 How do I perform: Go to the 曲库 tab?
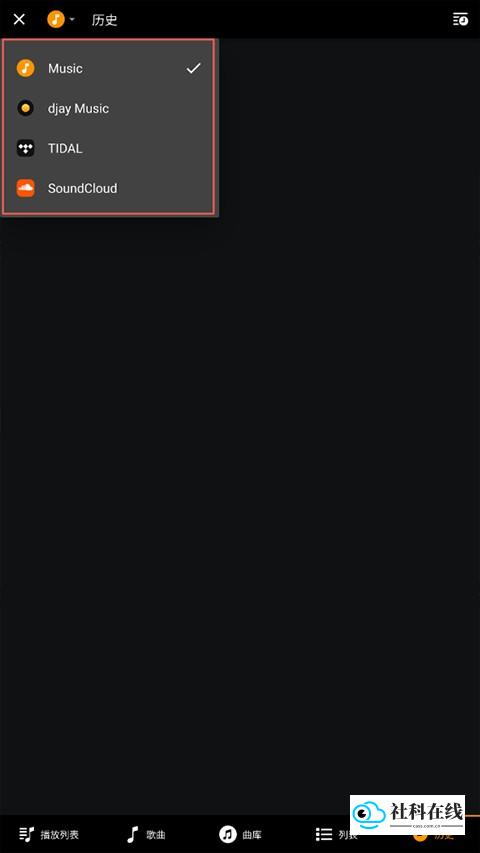(241, 834)
